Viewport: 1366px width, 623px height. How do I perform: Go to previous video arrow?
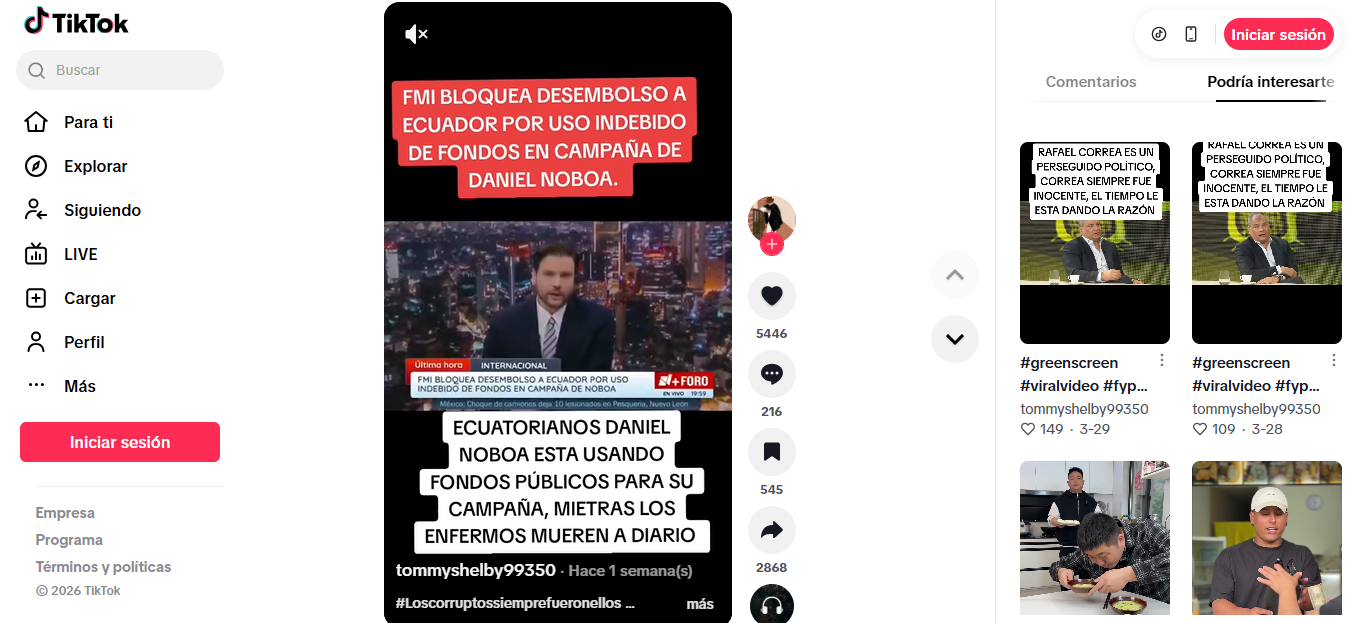tap(954, 275)
